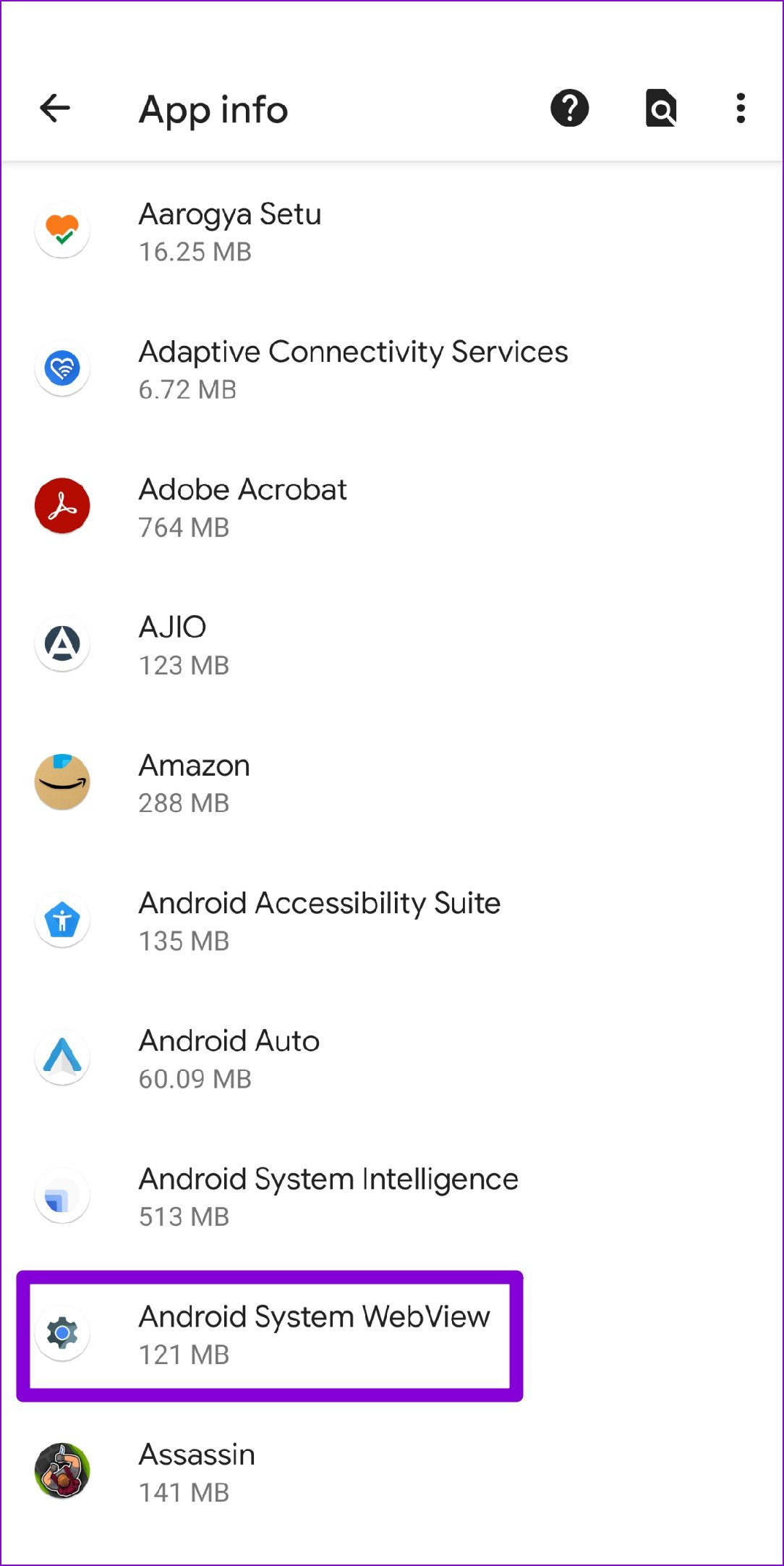Select Adaptive Connectivity Services
This screenshot has height=1566, width=784.
click(392, 369)
